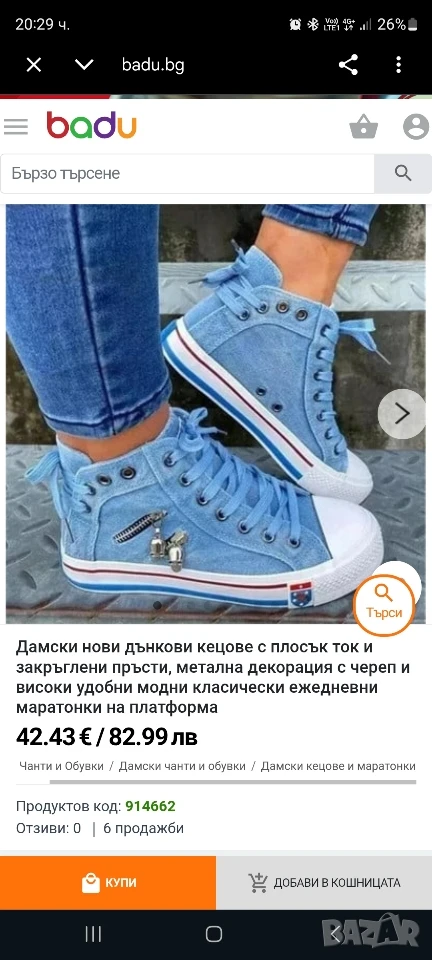Tap the Бързо търсене search field
The width and height of the screenshot is (432, 960).
coord(187,173)
